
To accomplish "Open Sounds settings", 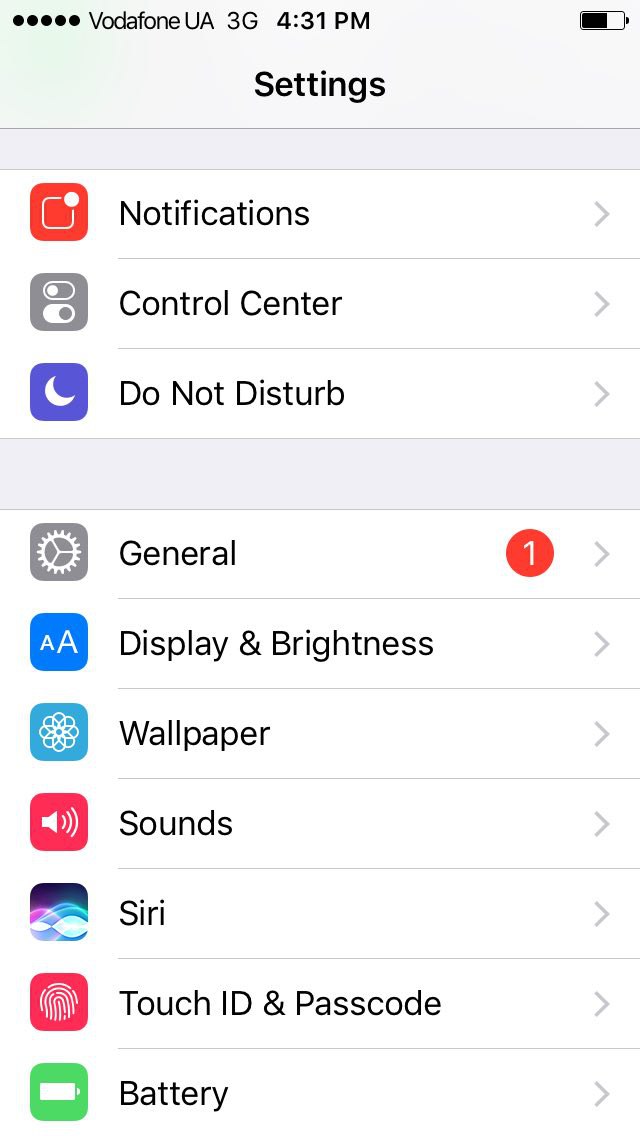I will pyautogui.click(x=320, y=824).
